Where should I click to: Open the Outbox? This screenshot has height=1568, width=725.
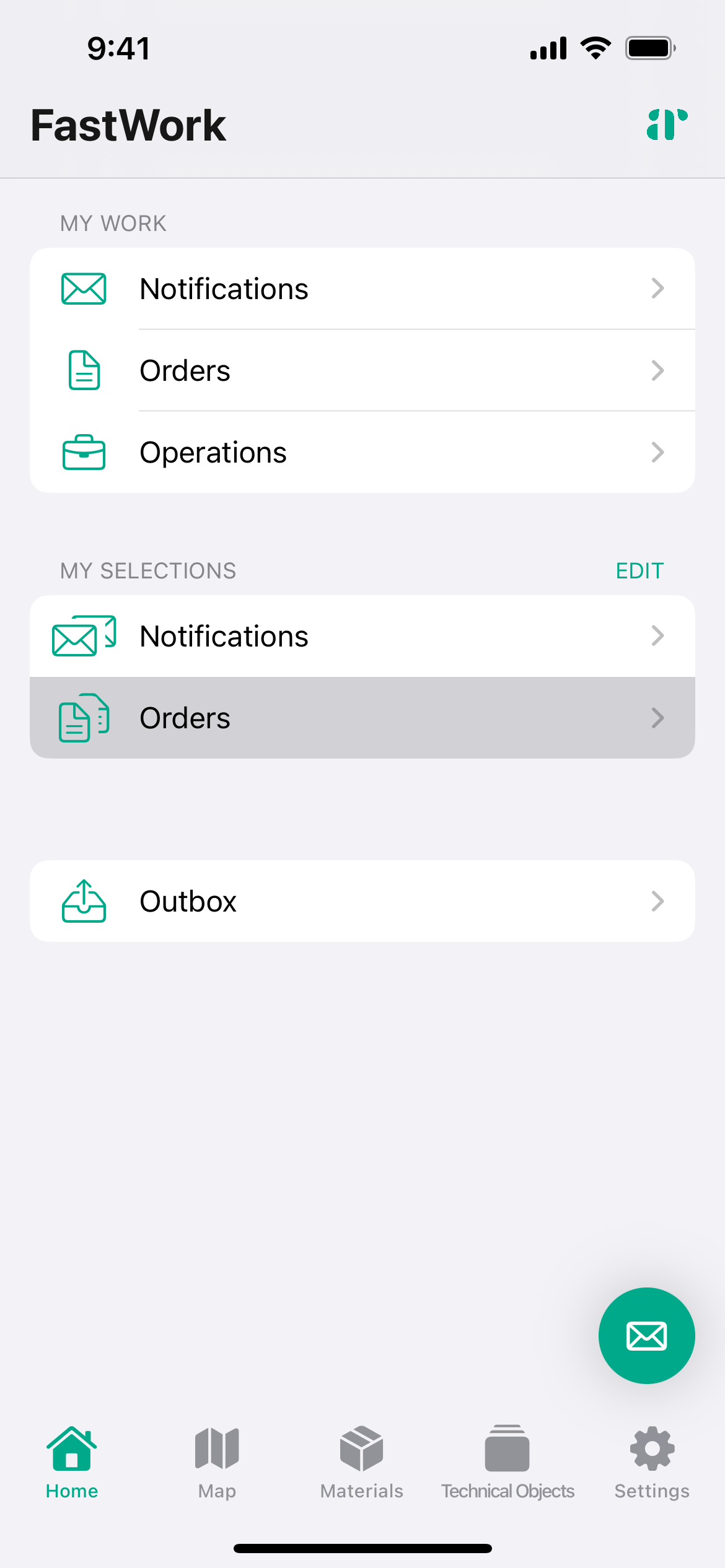362,901
